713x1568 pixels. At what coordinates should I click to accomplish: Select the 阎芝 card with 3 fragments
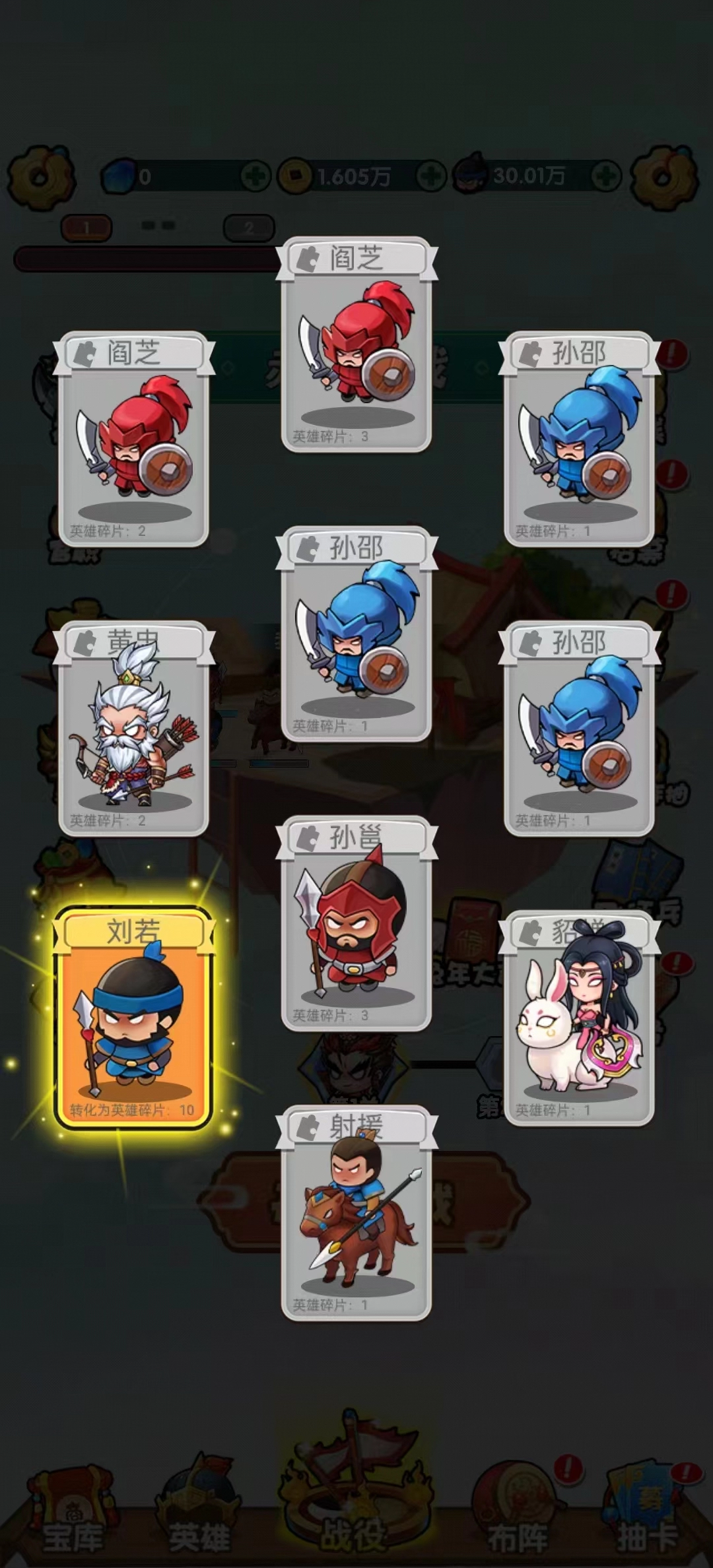(356, 345)
